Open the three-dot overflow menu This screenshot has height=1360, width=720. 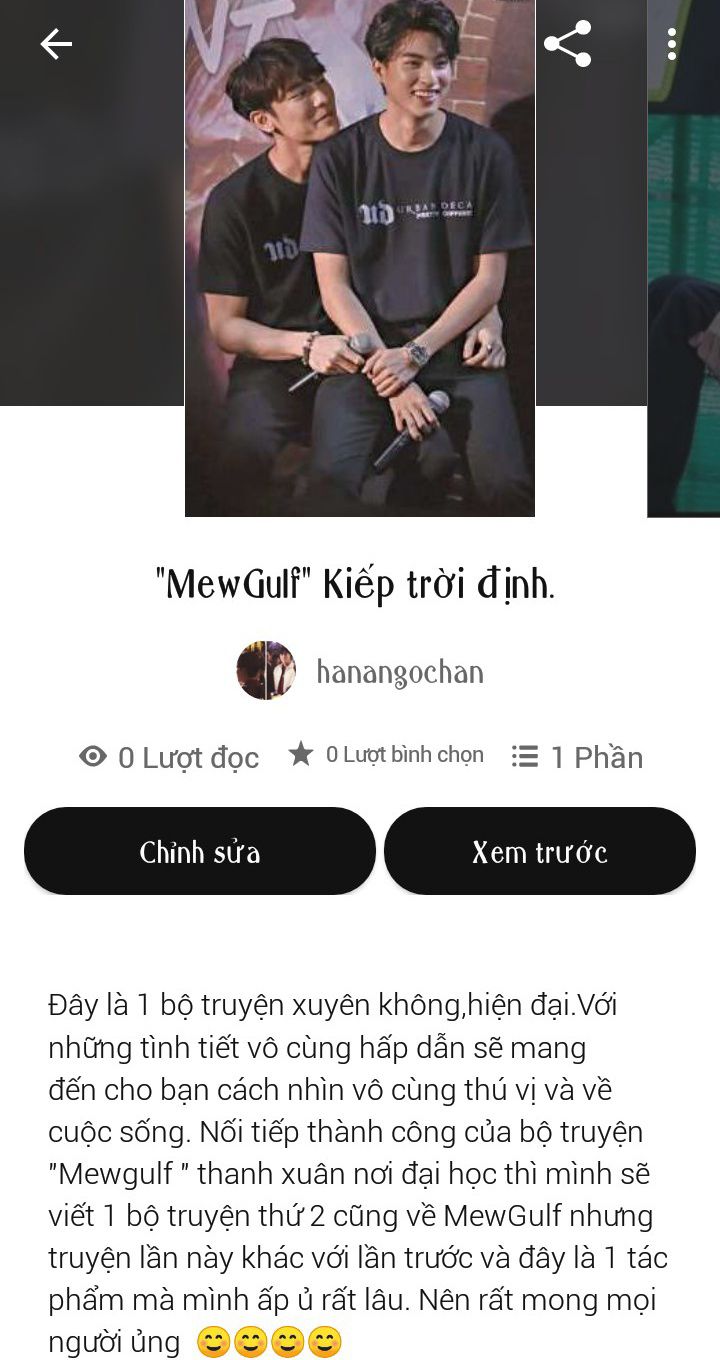tap(671, 44)
